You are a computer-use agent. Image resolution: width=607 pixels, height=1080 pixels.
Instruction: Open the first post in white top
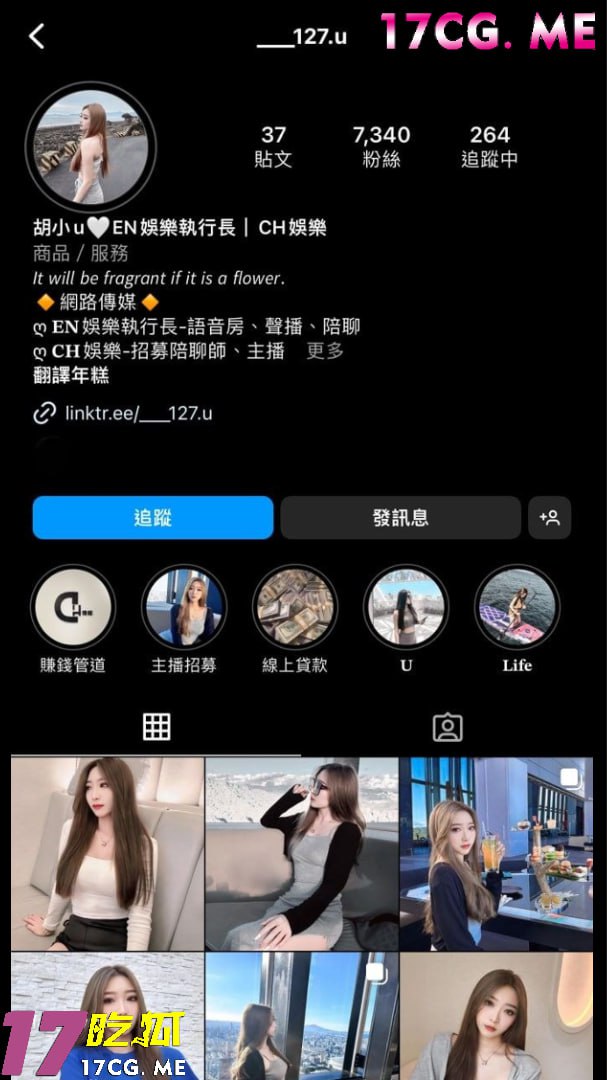(107, 853)
